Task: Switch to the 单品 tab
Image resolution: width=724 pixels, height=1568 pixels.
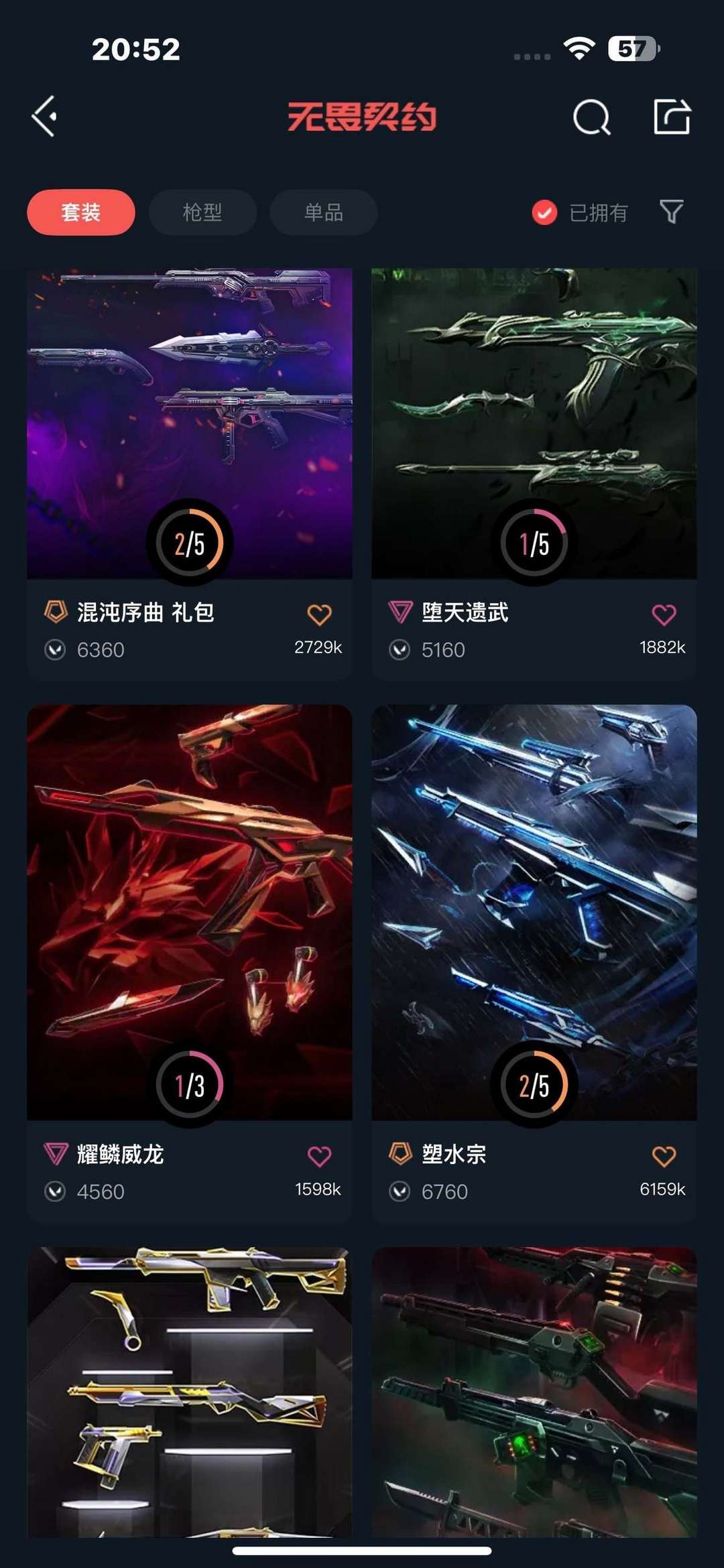Action: tap(324, 212)
